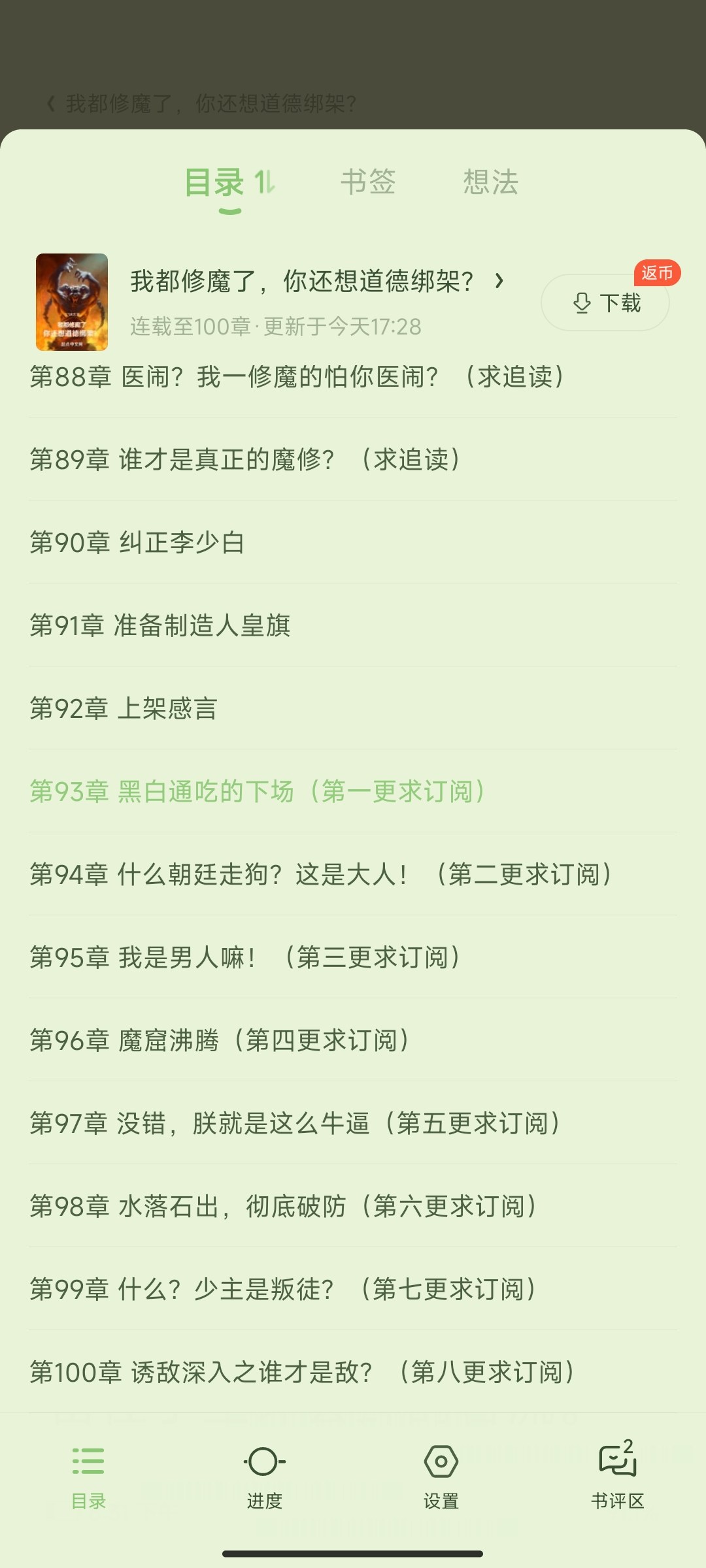
Task: Switch to the 想法 tab
Action: [490, 182]
